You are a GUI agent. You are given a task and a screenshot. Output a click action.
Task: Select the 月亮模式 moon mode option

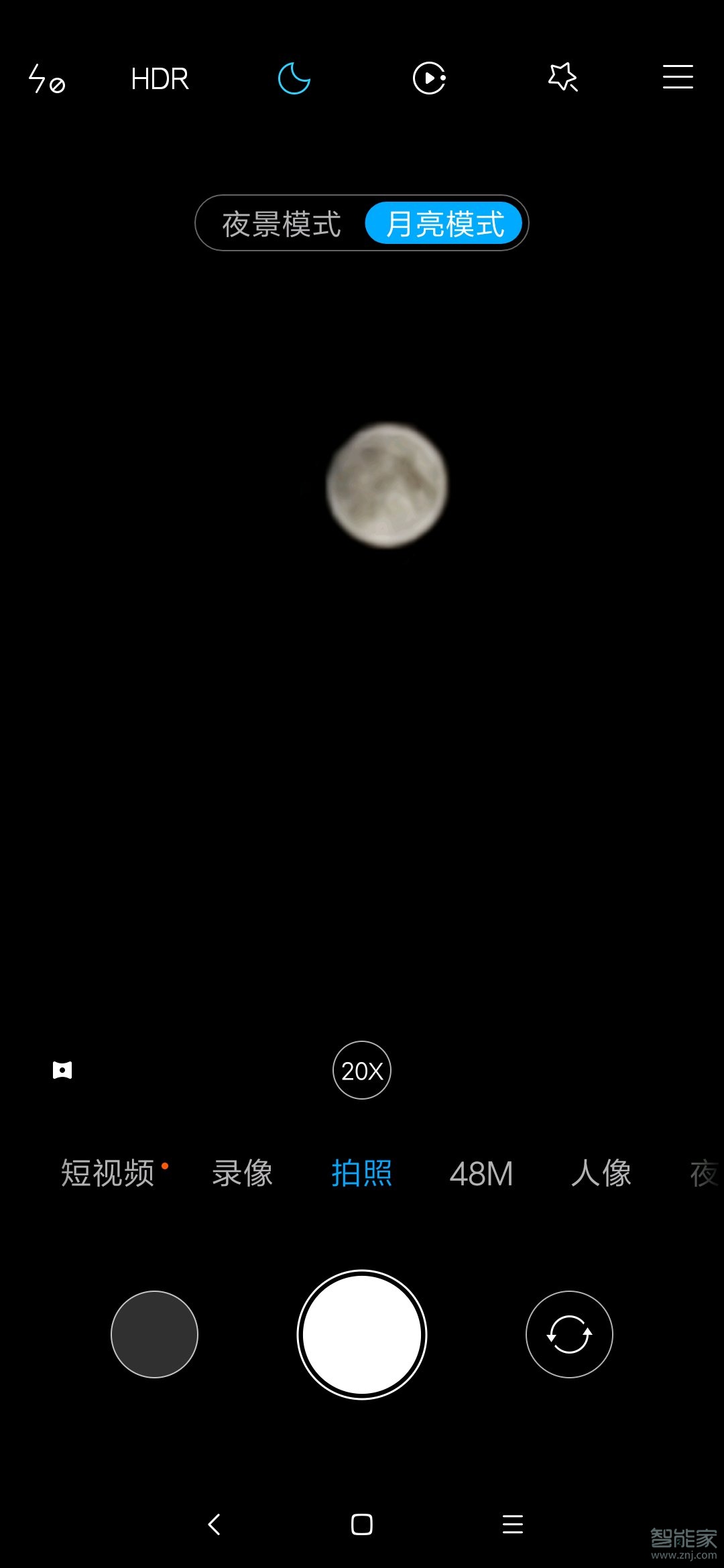coord(444,224)
